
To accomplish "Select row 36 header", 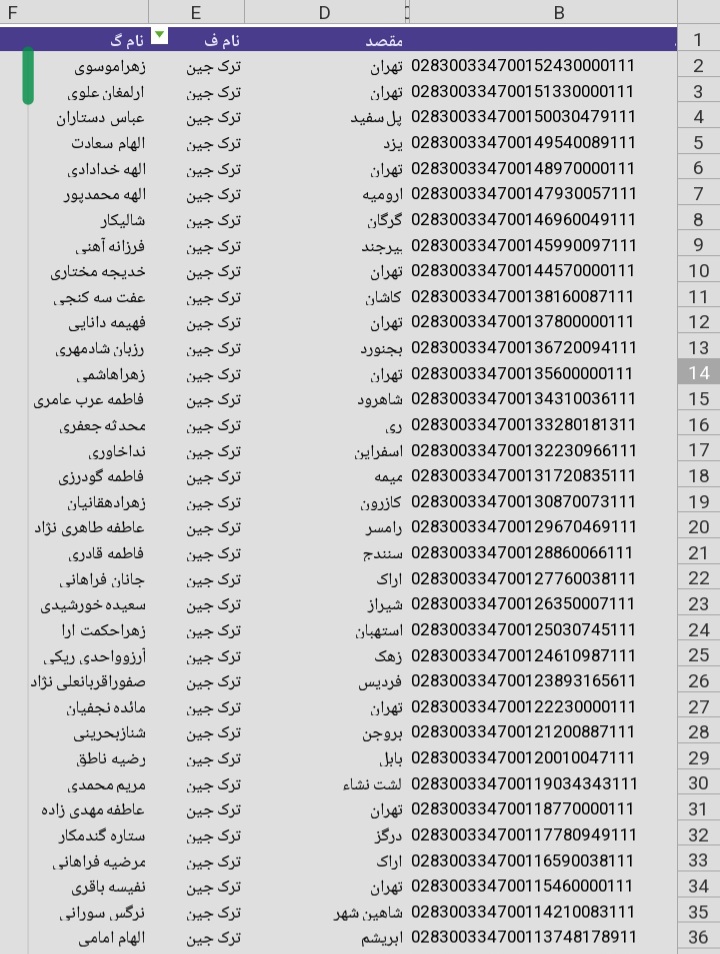I will (698, 938).
